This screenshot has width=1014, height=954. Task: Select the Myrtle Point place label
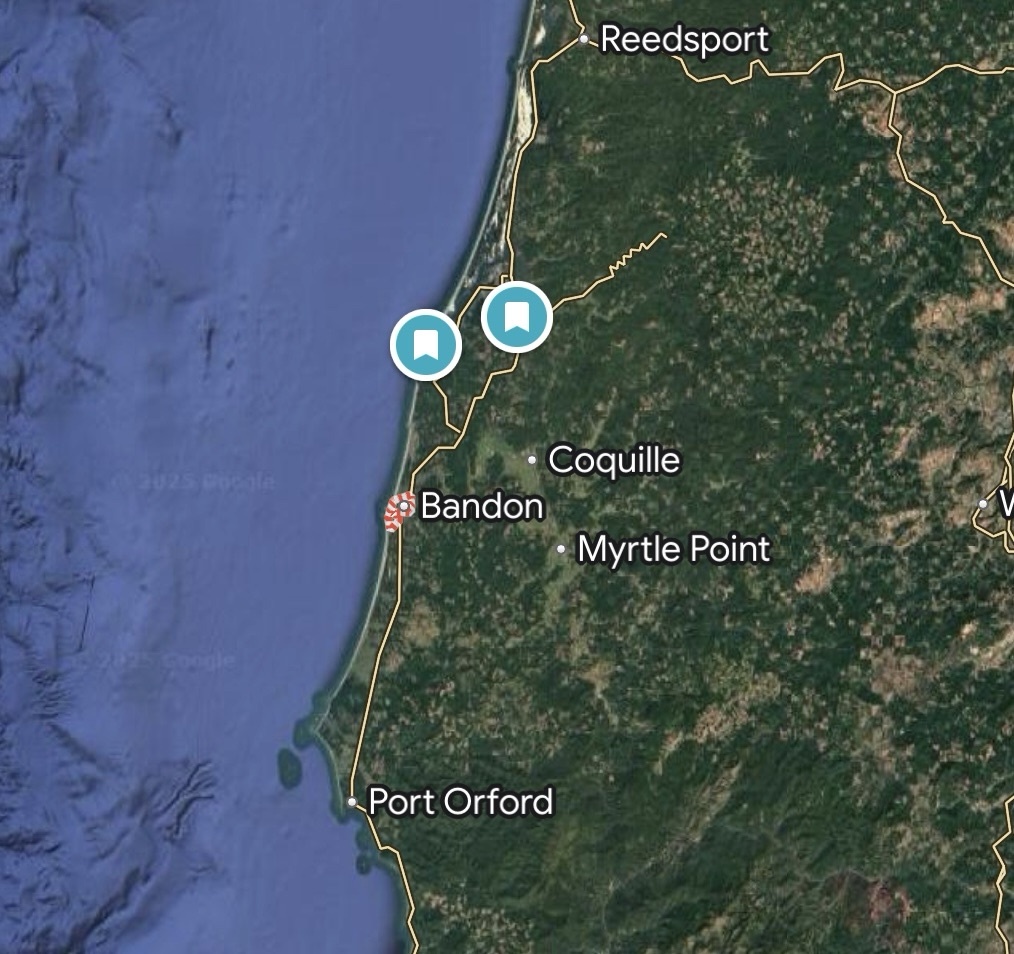click(674, 549)
